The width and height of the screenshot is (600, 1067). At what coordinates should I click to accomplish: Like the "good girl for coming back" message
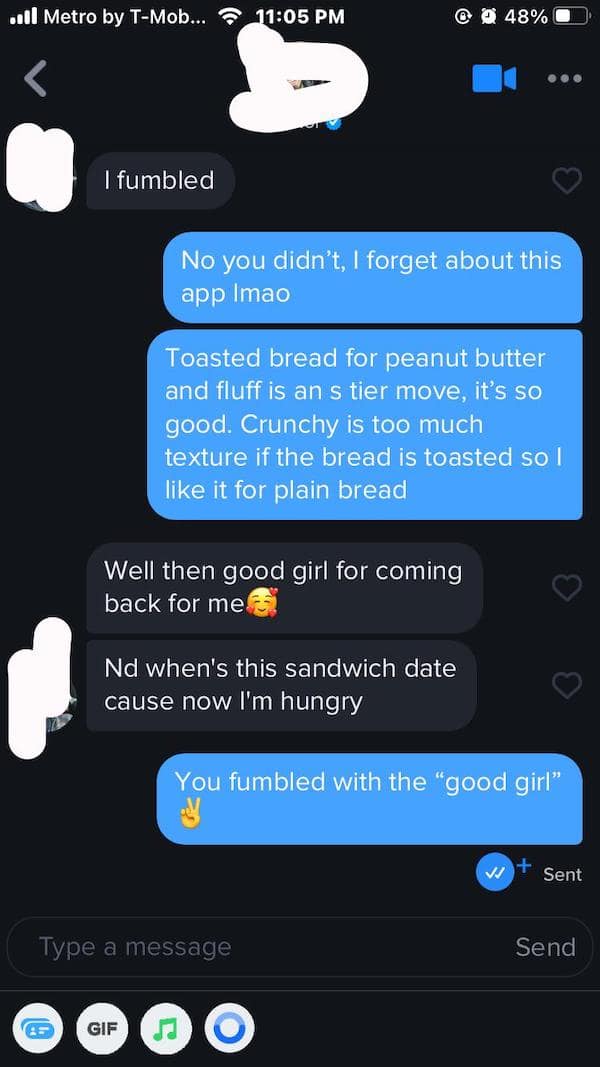click(x=567, y=588)
